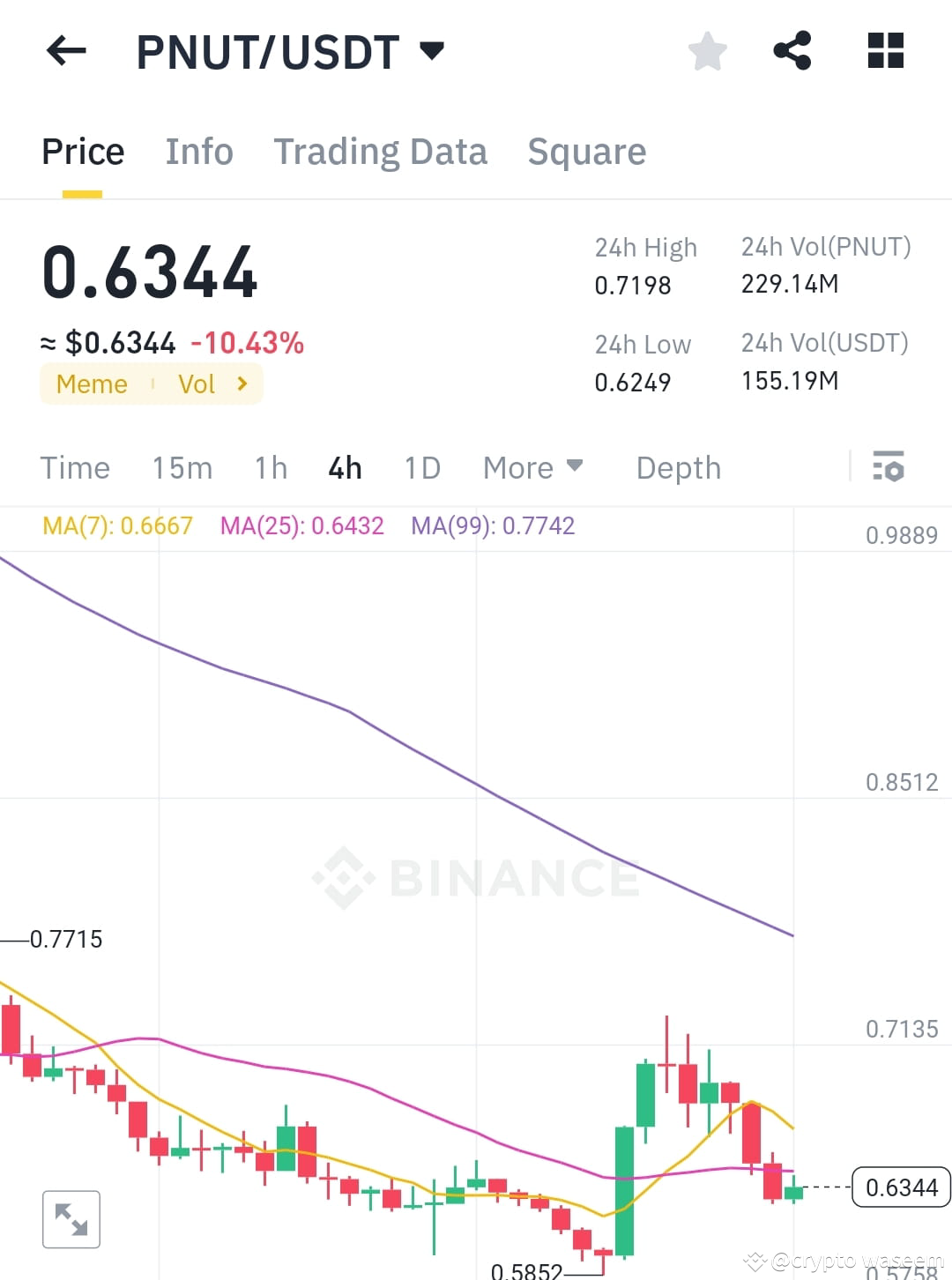Open the Square tab
The width and height of the screenshot is (952, 1280).
click(586, 151)
